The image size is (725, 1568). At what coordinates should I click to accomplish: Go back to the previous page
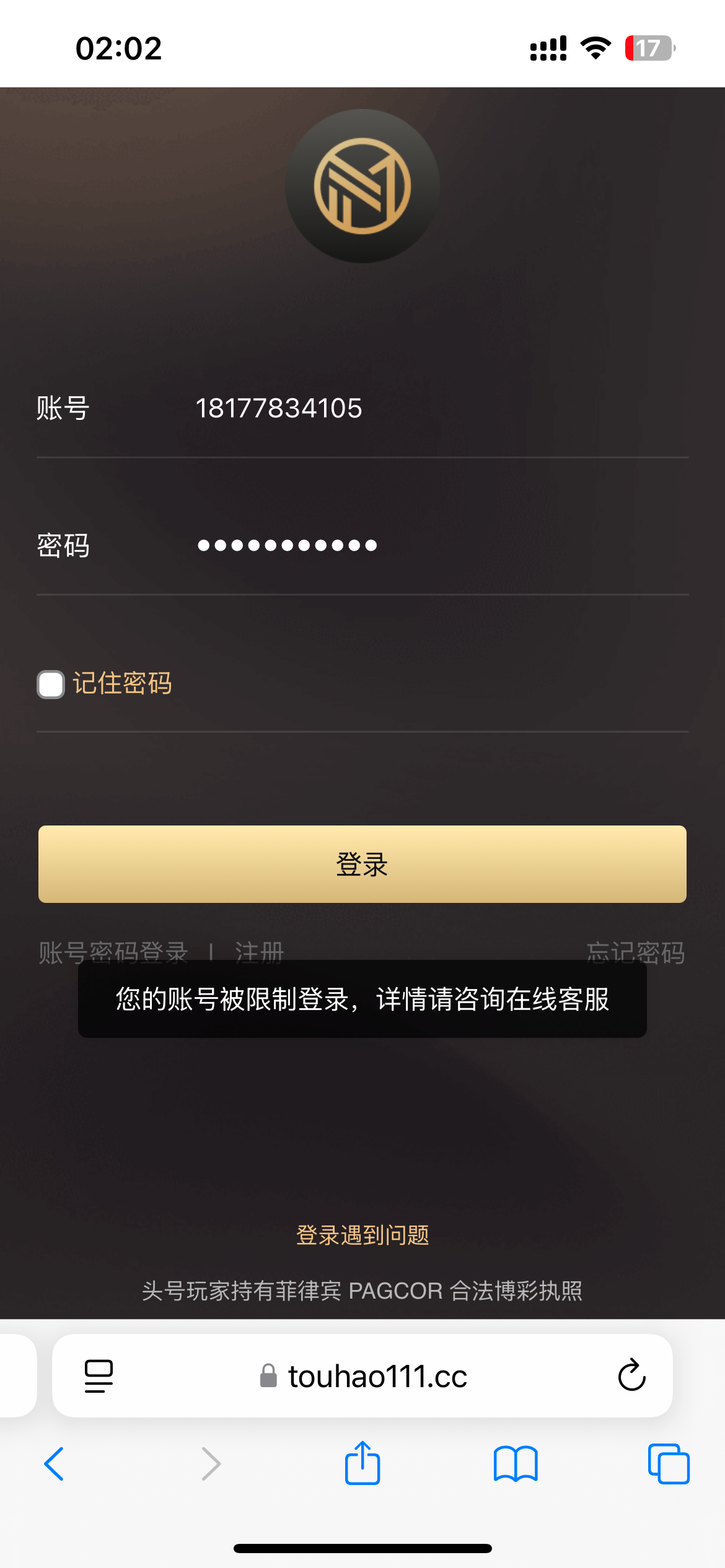[55, 1464]
